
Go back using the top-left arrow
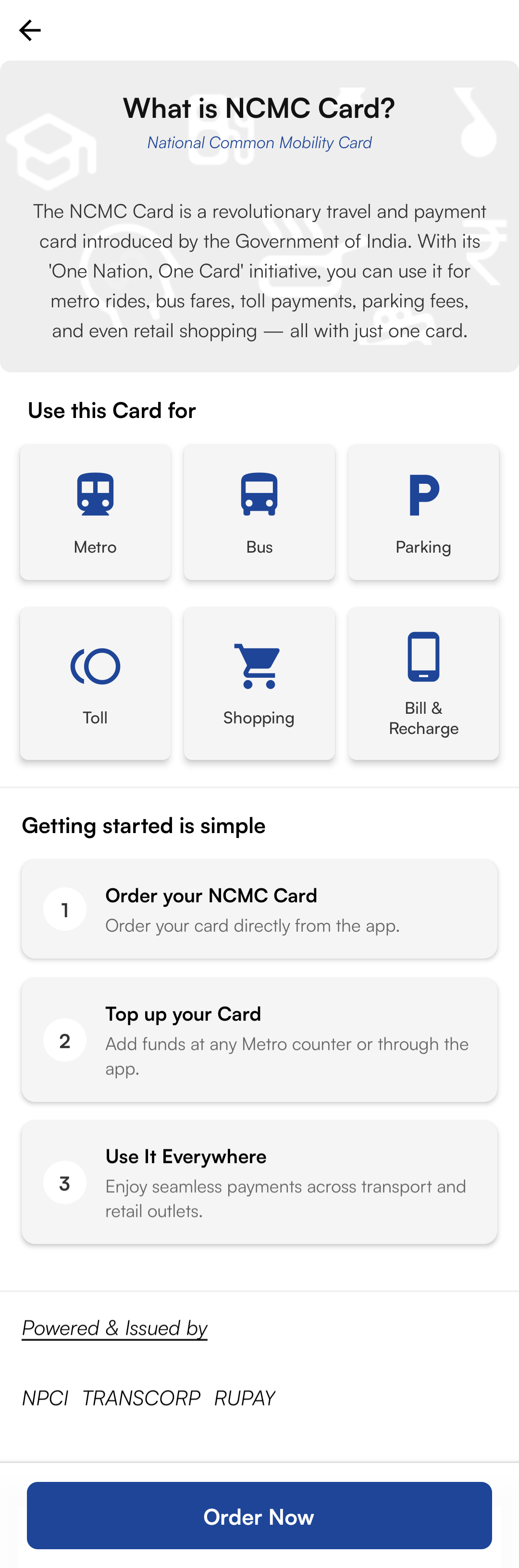pyautogui.click(x=29, y=30)
